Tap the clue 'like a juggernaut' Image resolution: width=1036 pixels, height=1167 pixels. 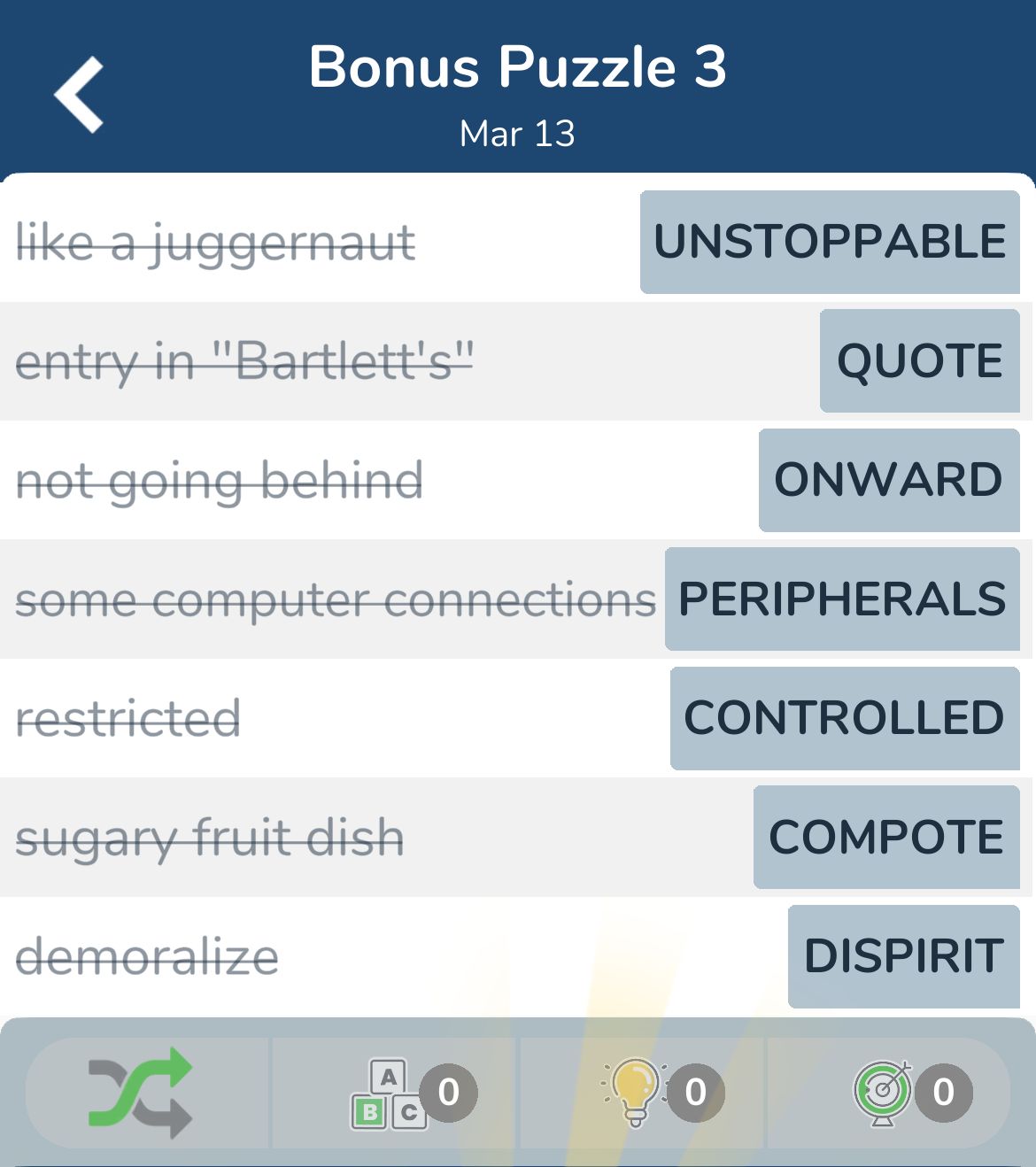(216, 243)
